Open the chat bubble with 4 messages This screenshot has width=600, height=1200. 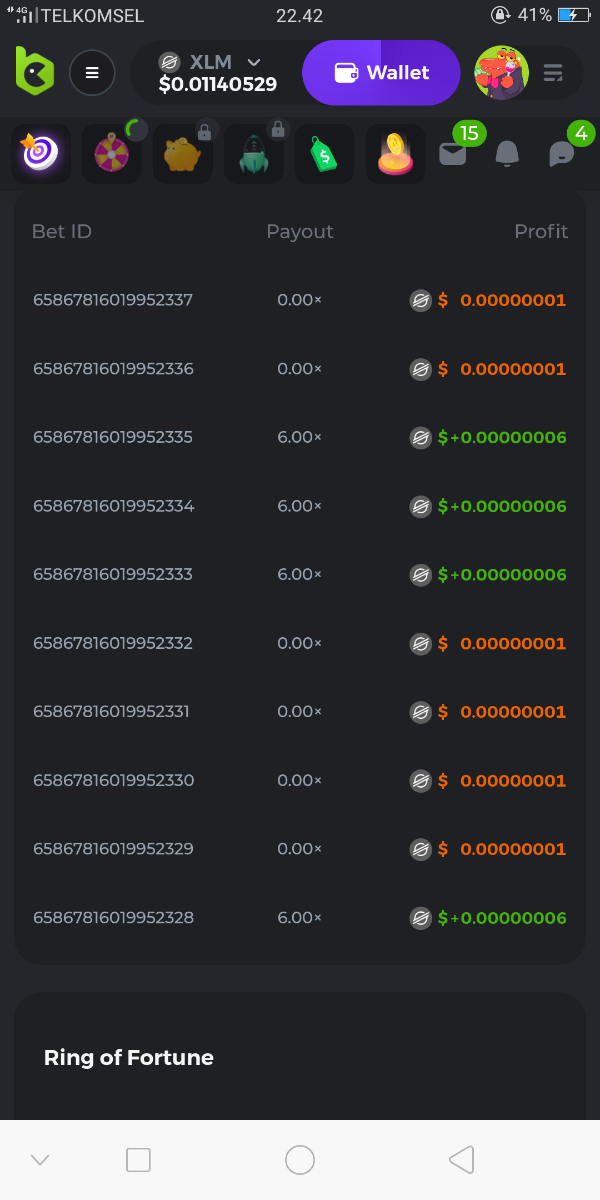click(x=562, y=154)
